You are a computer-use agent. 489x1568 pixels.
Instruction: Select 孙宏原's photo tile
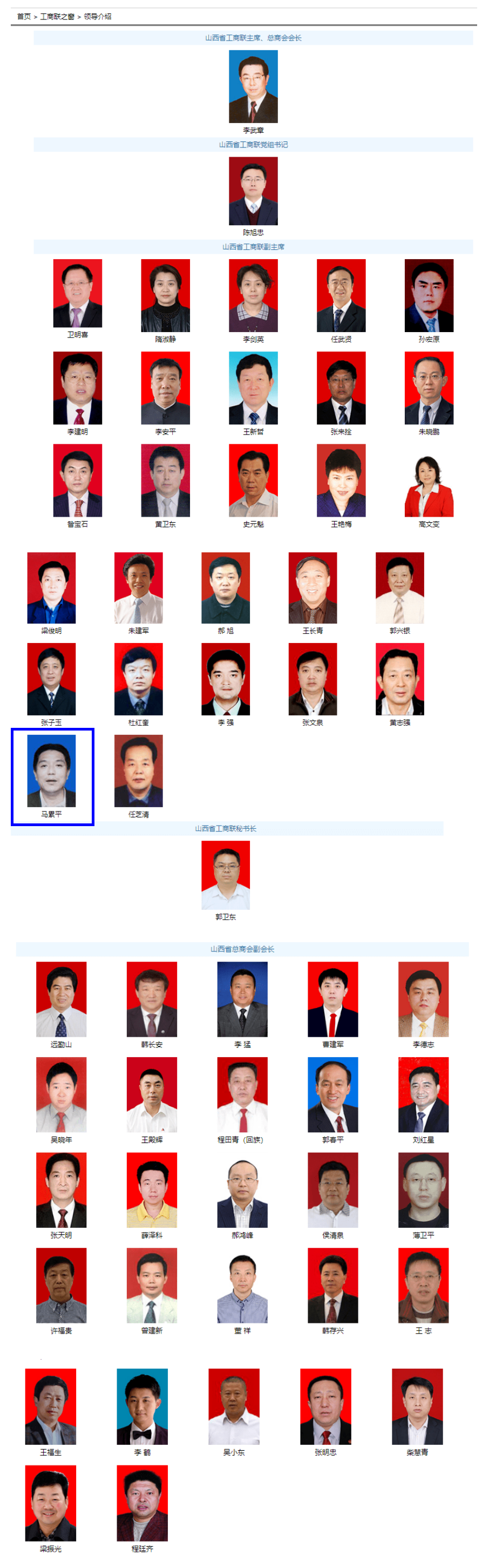(x=429, y=295)
